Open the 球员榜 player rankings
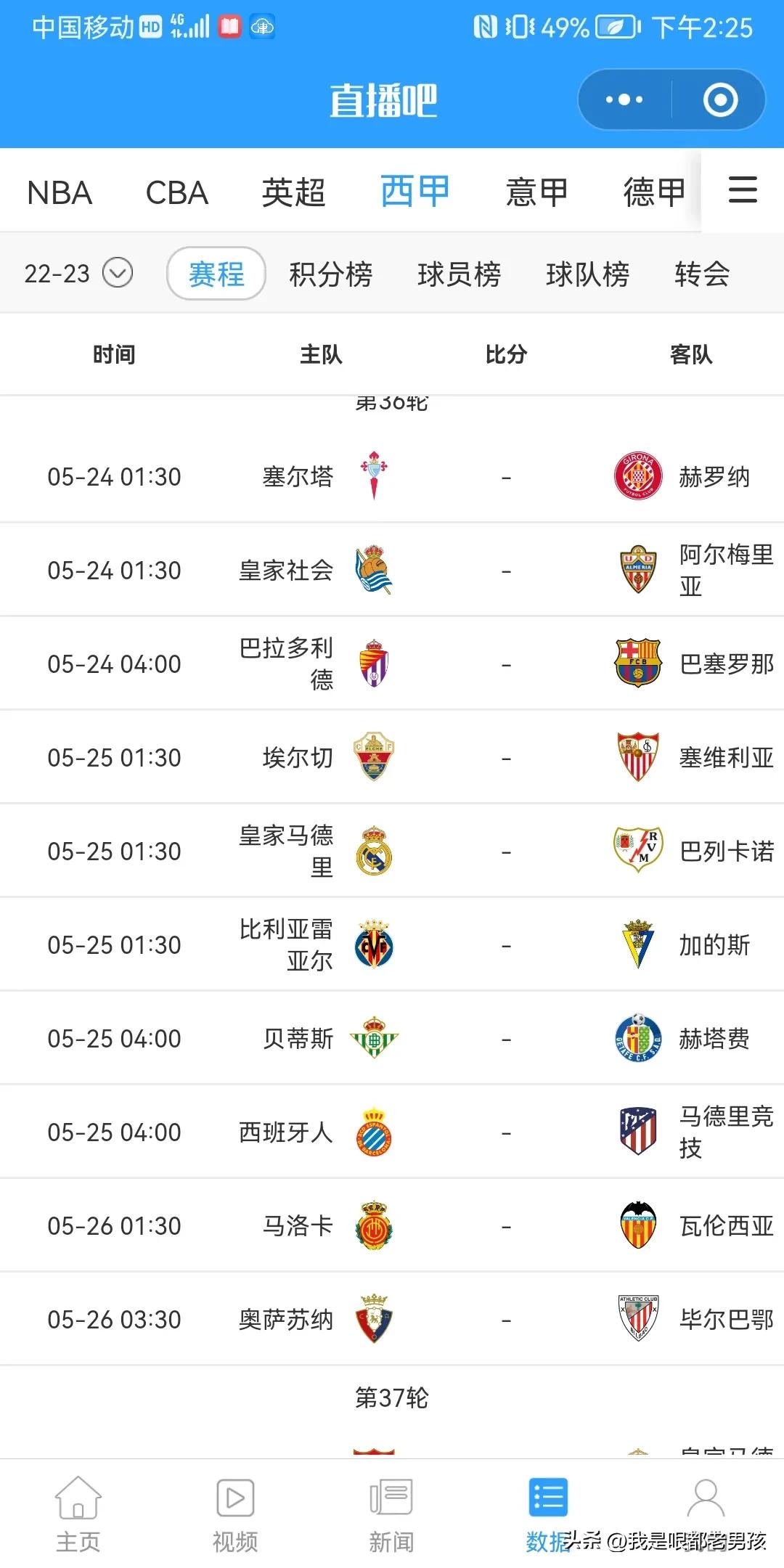Viewport: 784px width, 1568px height. coord(460,274)
